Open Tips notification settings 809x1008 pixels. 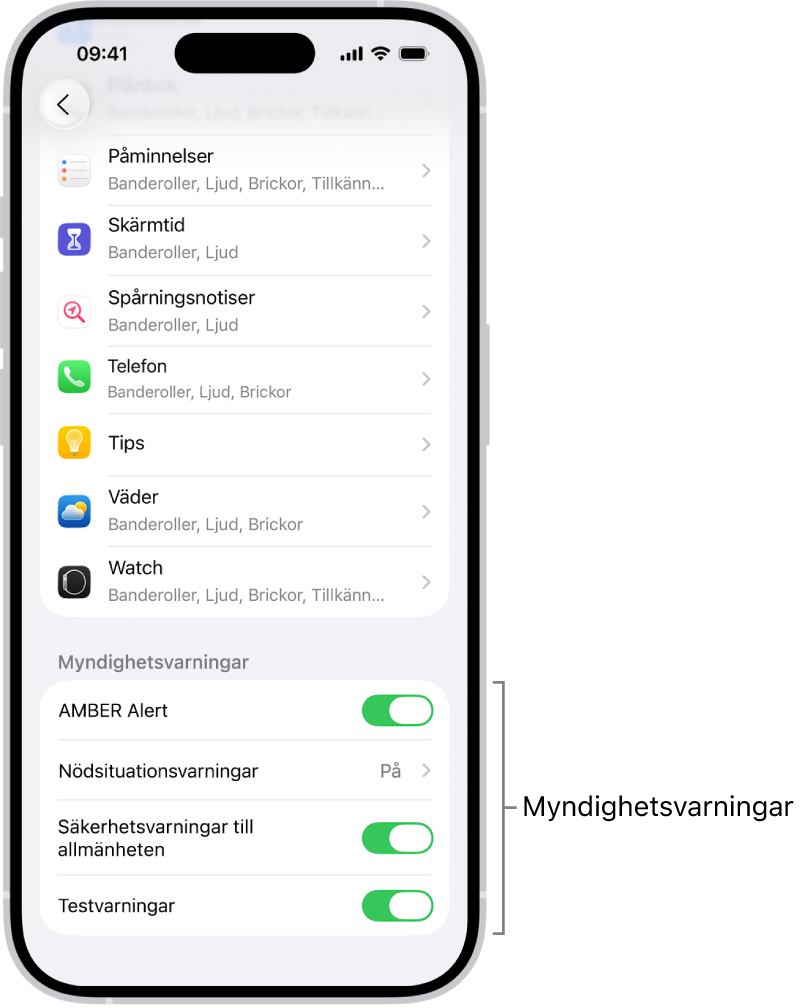coord(245,443)
